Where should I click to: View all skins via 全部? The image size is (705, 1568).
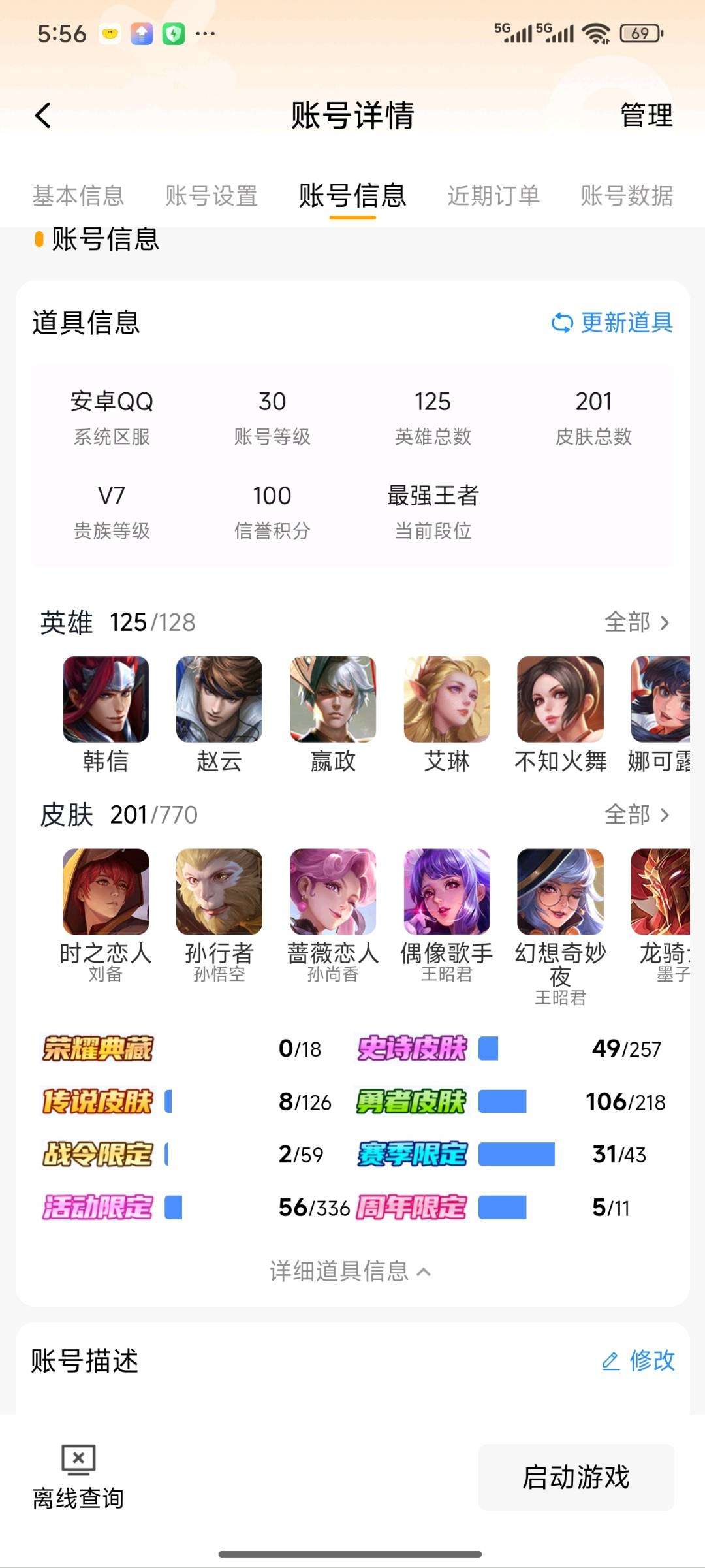tap(636, 814)
